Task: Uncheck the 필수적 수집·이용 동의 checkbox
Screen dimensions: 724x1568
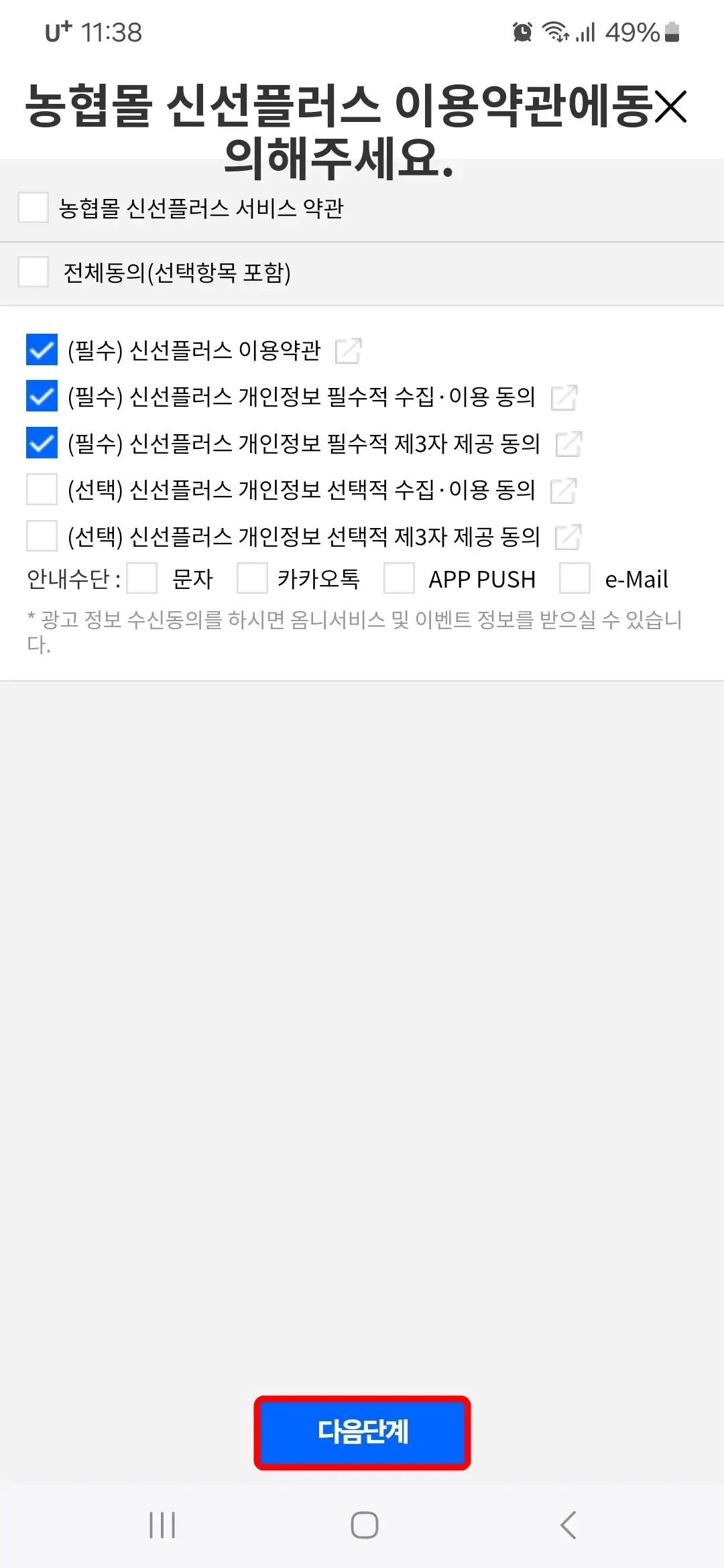Action: [42, 396]
